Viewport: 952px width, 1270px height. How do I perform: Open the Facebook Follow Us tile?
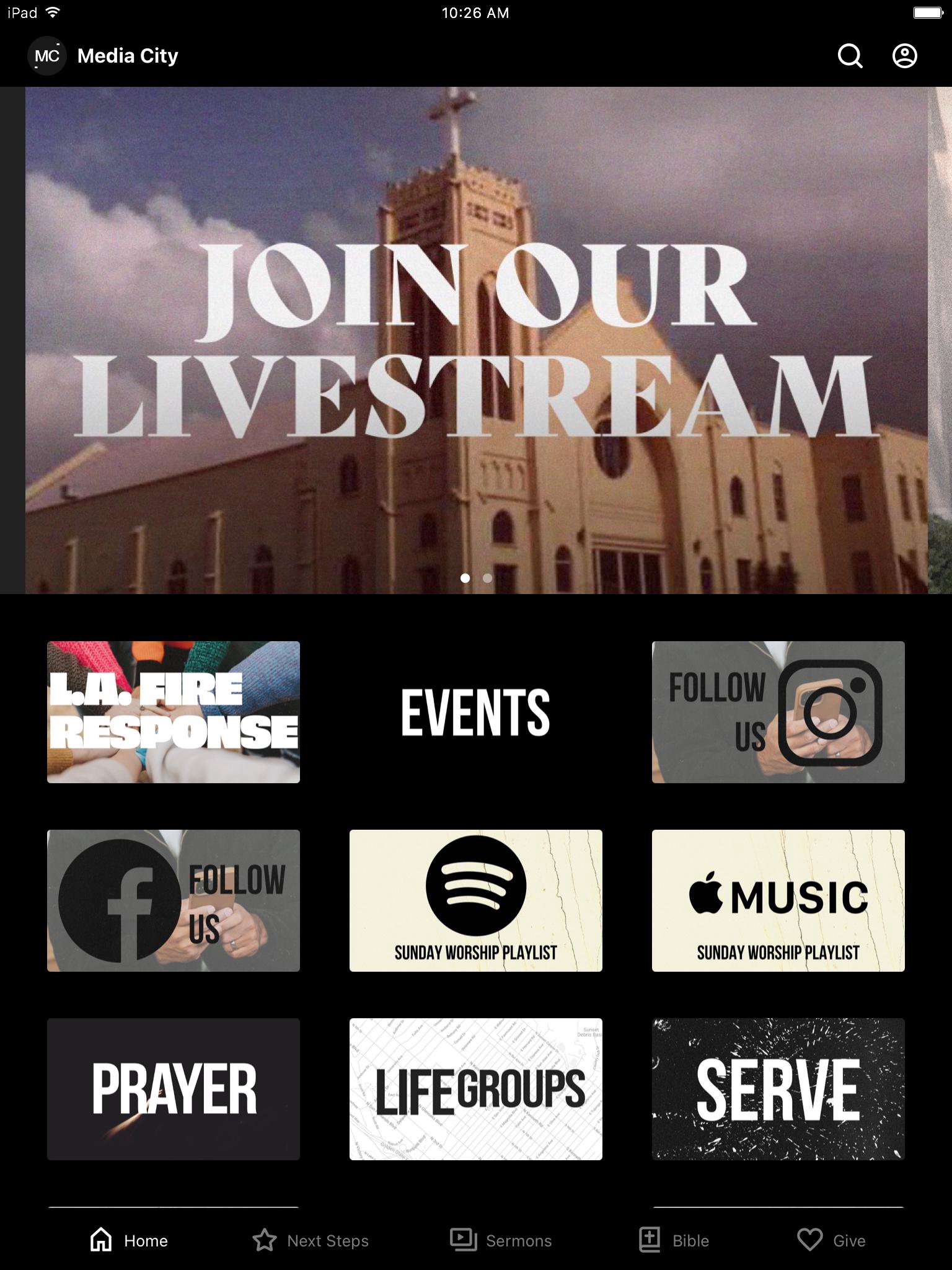click(x=174, y=900)
